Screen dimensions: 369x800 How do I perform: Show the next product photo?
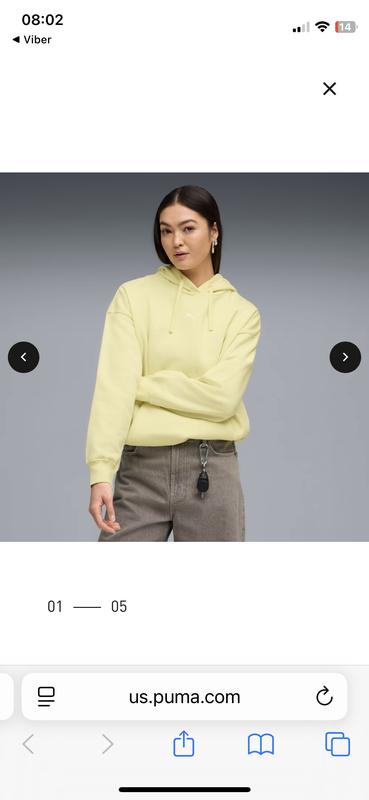coord(345,357)
